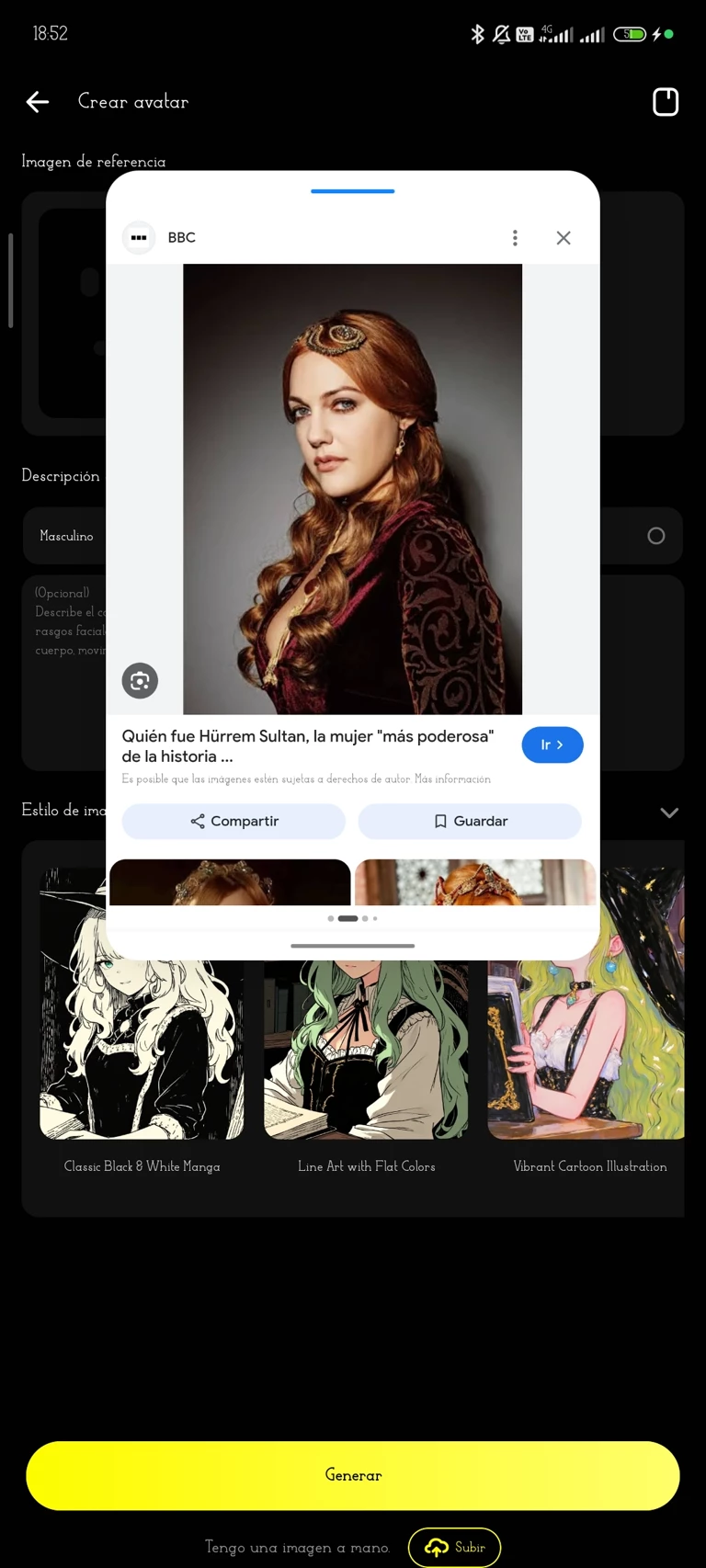Screen dimensions: 706x1568
Task: Tap the blue Ir button
Action: (x=552, y=745)
